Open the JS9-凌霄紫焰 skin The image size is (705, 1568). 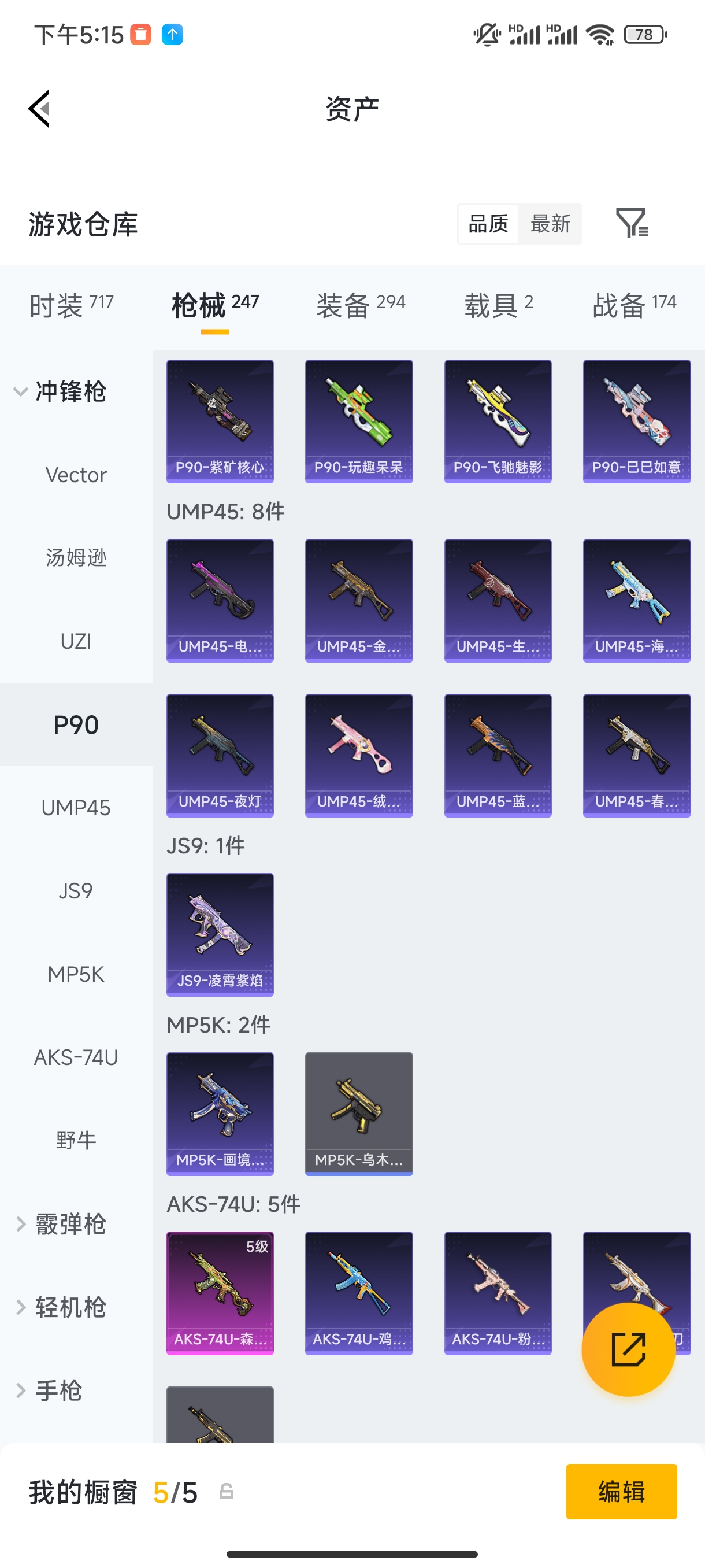[220, 934]
